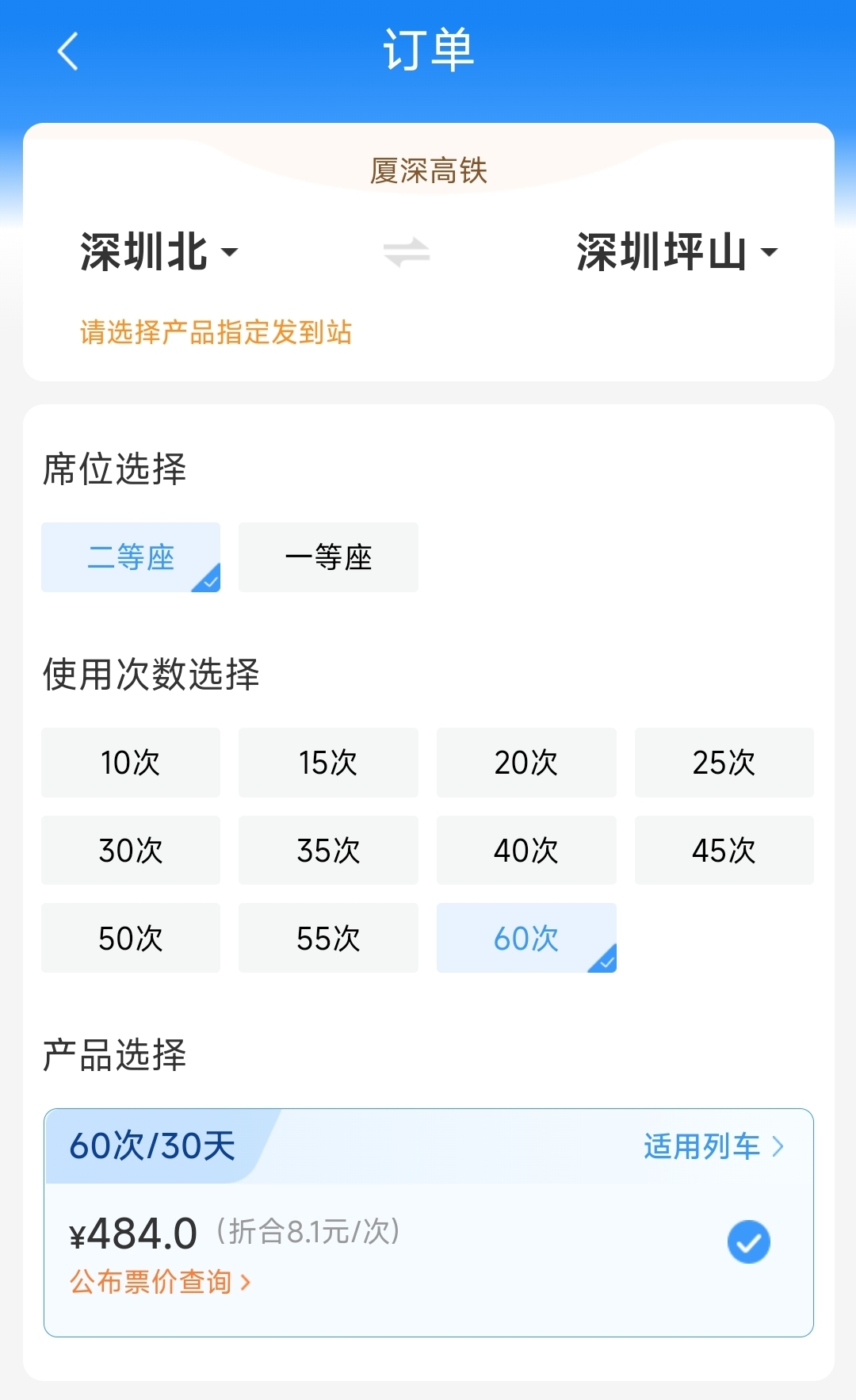Select 一等座 seat class

coord(327,557)
